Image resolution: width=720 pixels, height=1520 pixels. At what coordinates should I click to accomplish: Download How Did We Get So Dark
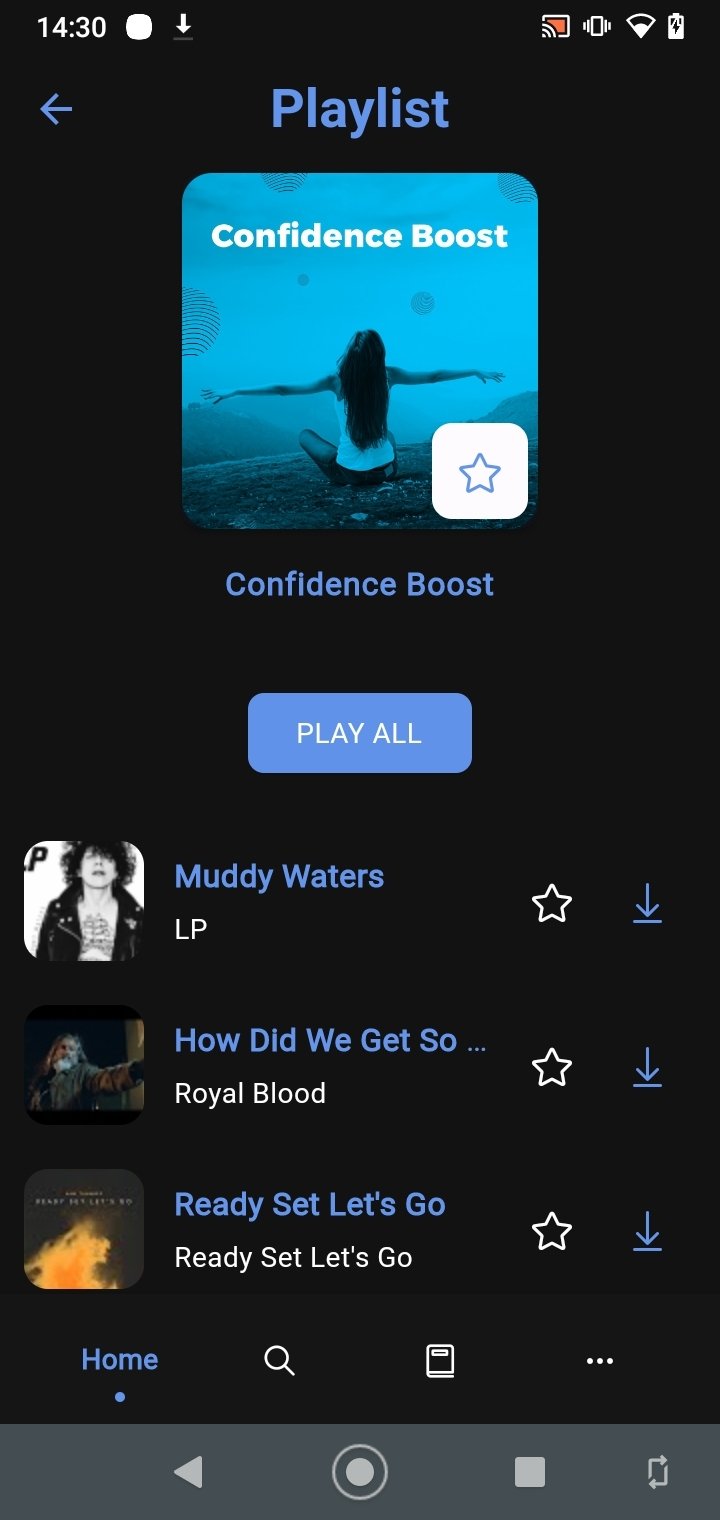click(x=646, y=1068)
